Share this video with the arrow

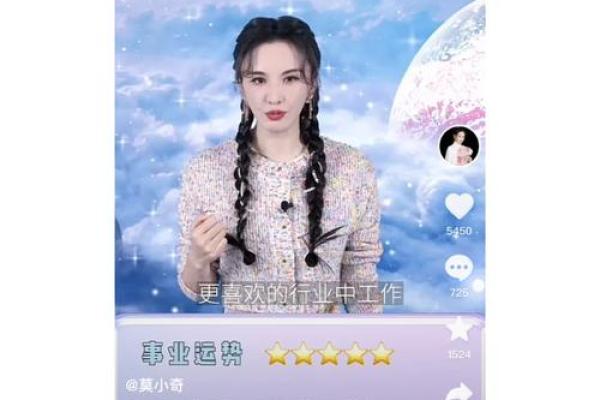click(459, 388)
